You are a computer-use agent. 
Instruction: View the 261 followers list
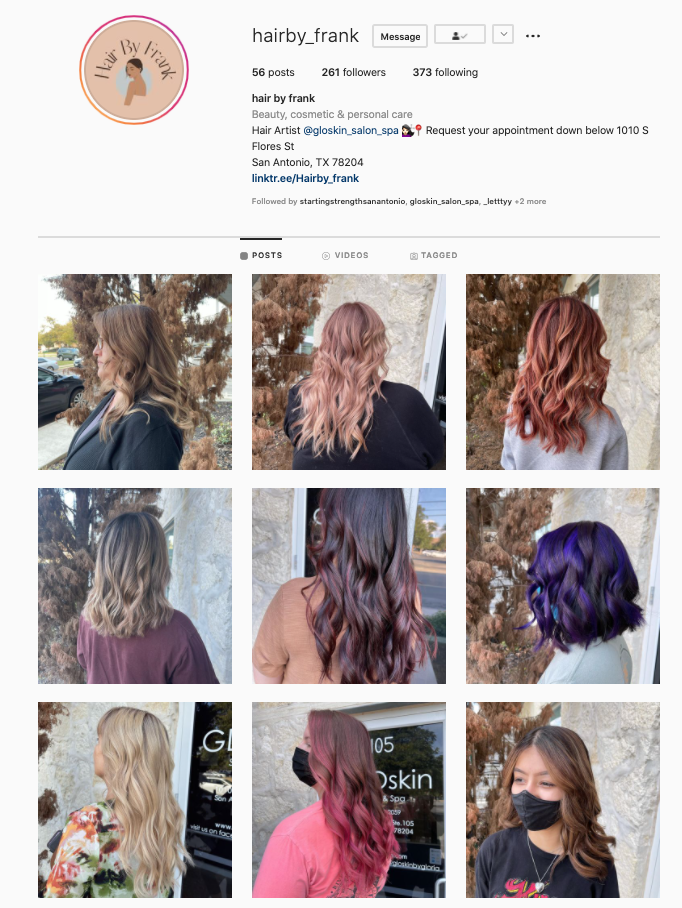pyautogui.click(x=353, y=72)
